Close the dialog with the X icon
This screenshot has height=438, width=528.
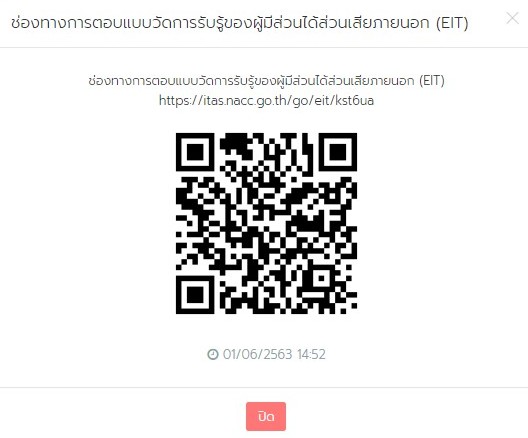513,18
